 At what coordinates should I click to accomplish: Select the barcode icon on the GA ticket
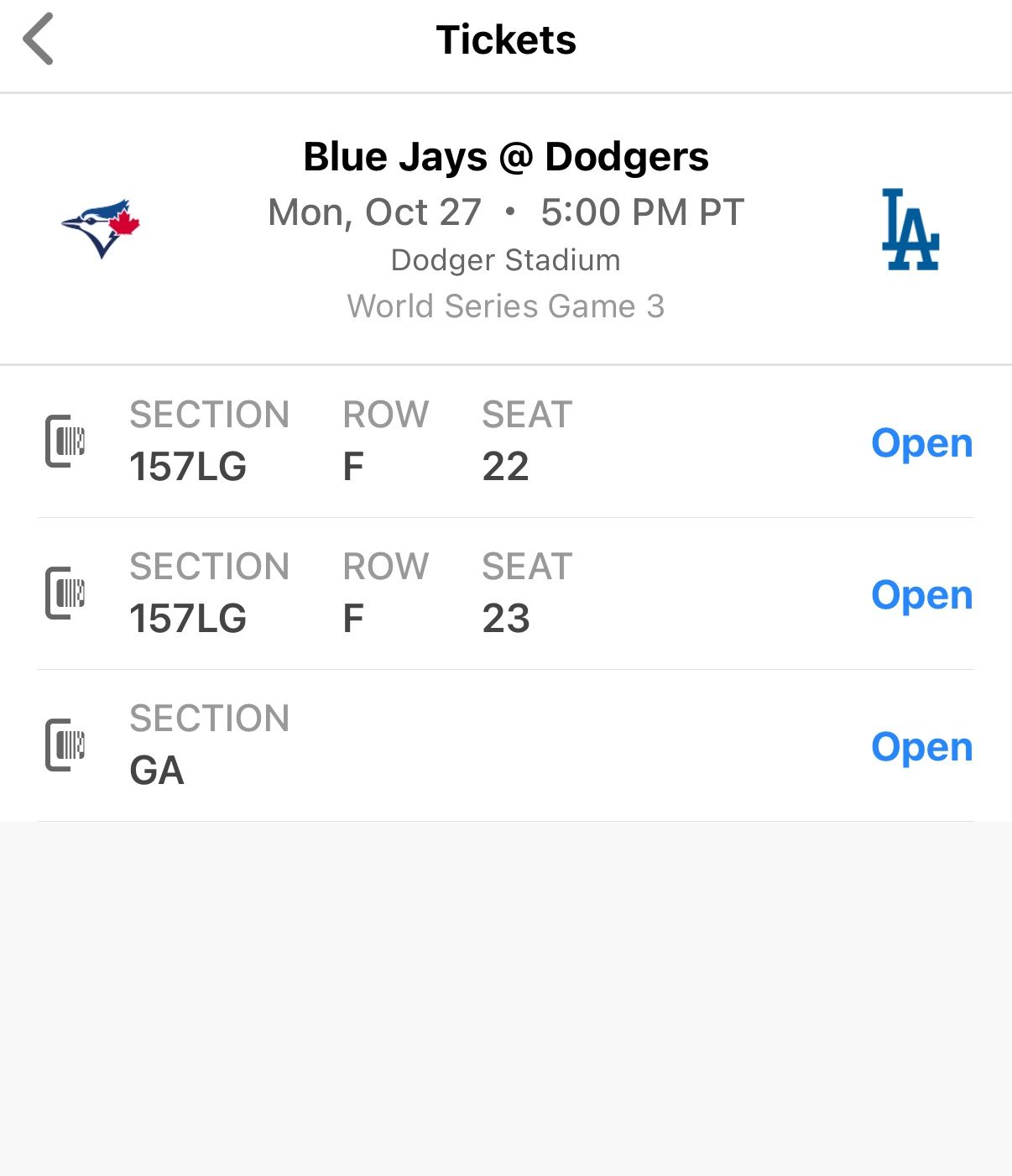[65, 745]
